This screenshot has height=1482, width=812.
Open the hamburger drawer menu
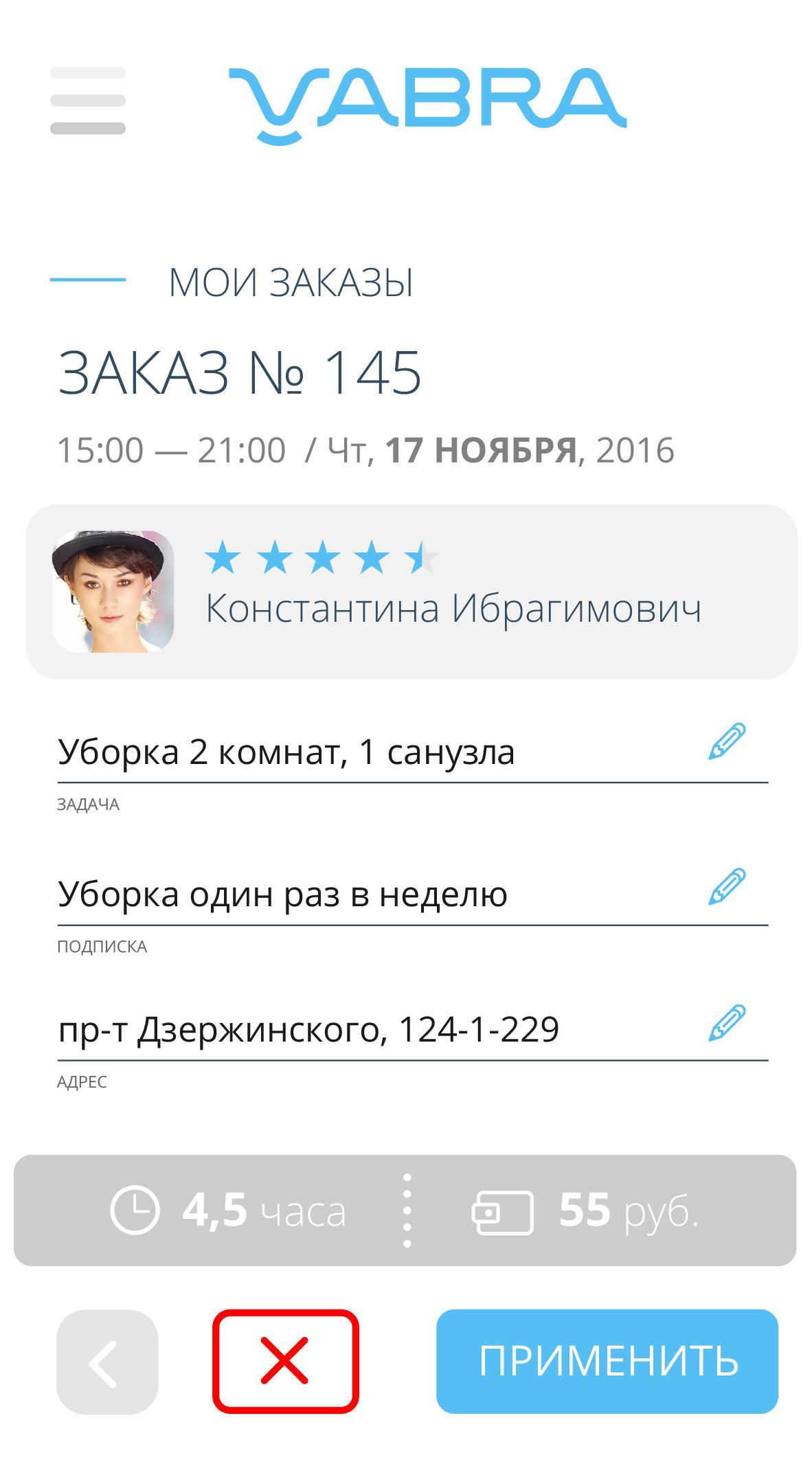(88, 100)
